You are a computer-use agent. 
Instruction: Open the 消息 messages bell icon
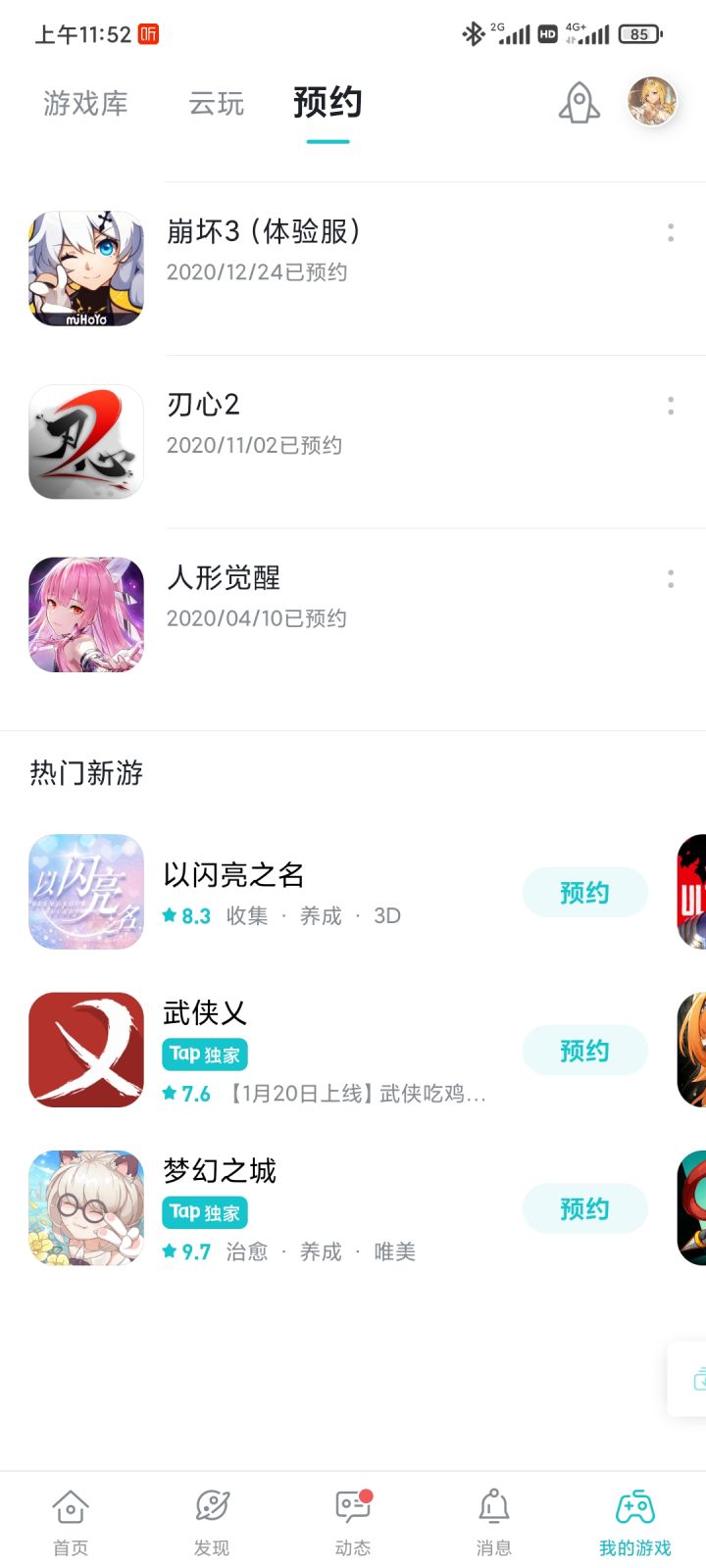pos(494,1514)
